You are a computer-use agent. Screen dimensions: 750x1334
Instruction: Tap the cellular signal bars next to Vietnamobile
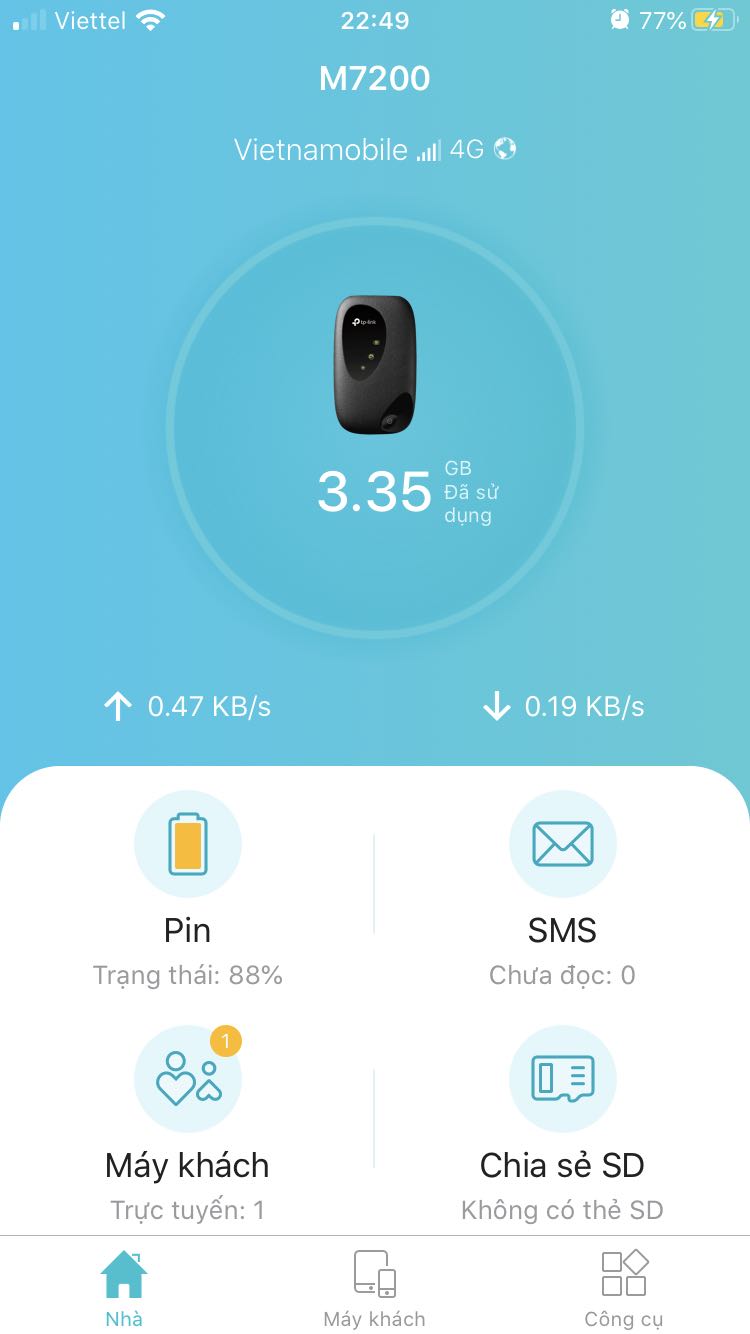coord(428,149)
